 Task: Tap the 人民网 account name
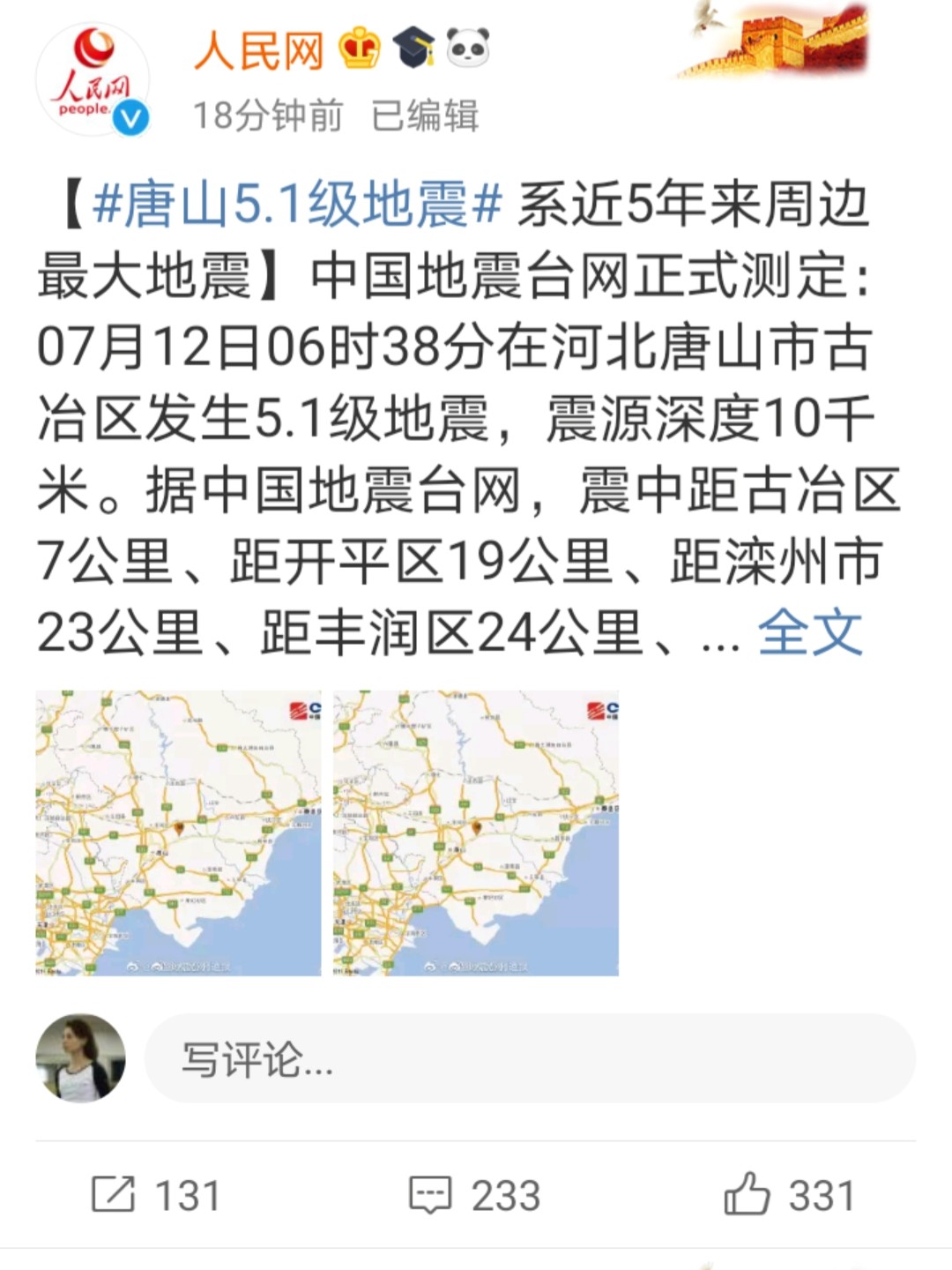click(259, 50)
